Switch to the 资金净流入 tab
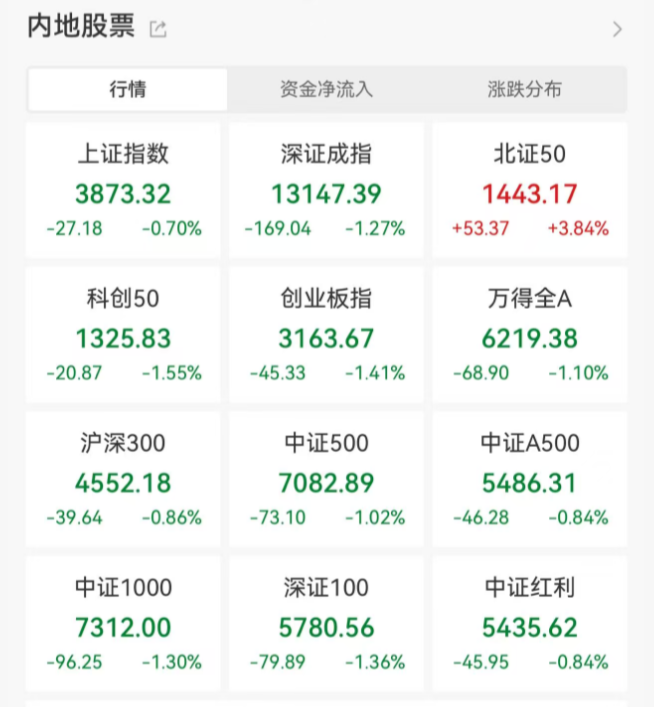The image size is (654, 707). [327, 89]
